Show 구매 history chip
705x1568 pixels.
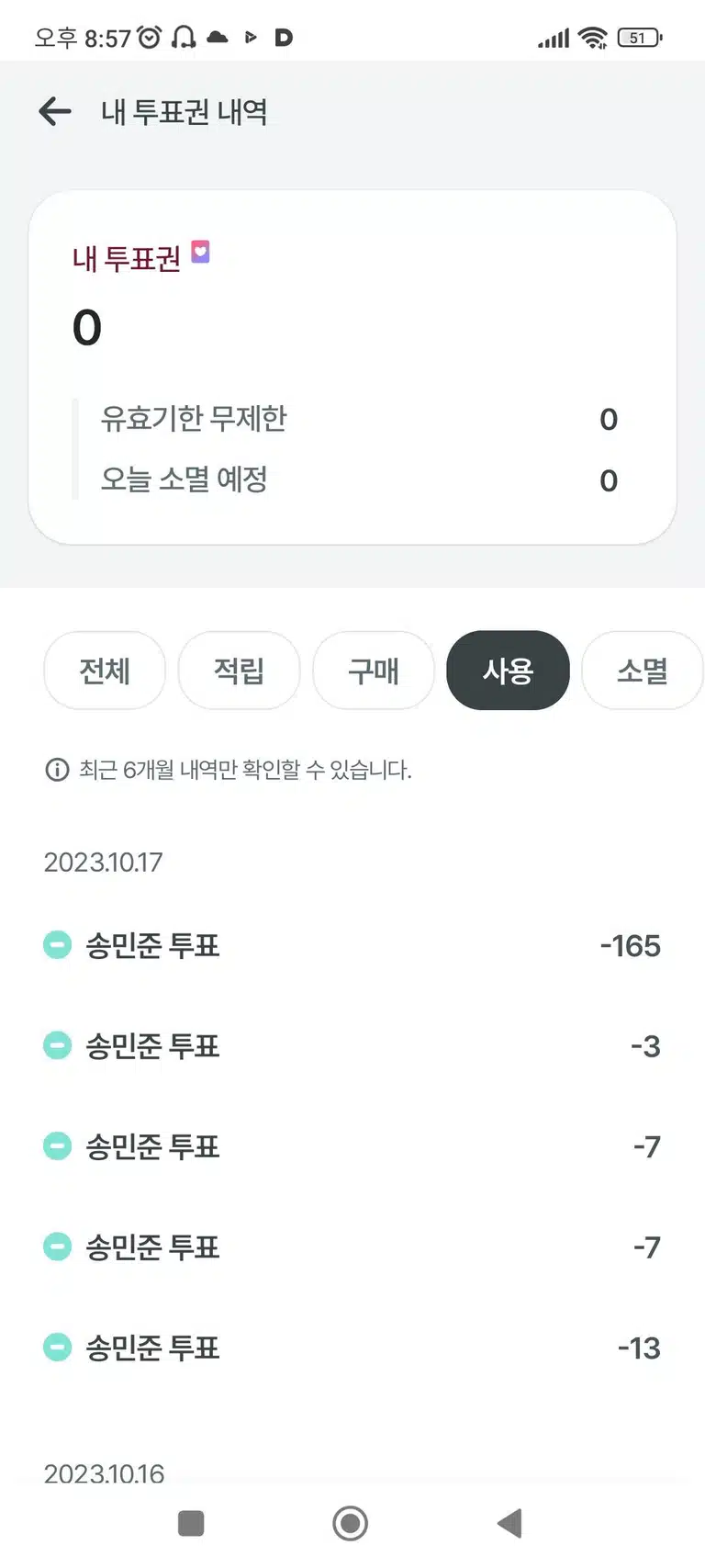(x=374, y=671)
